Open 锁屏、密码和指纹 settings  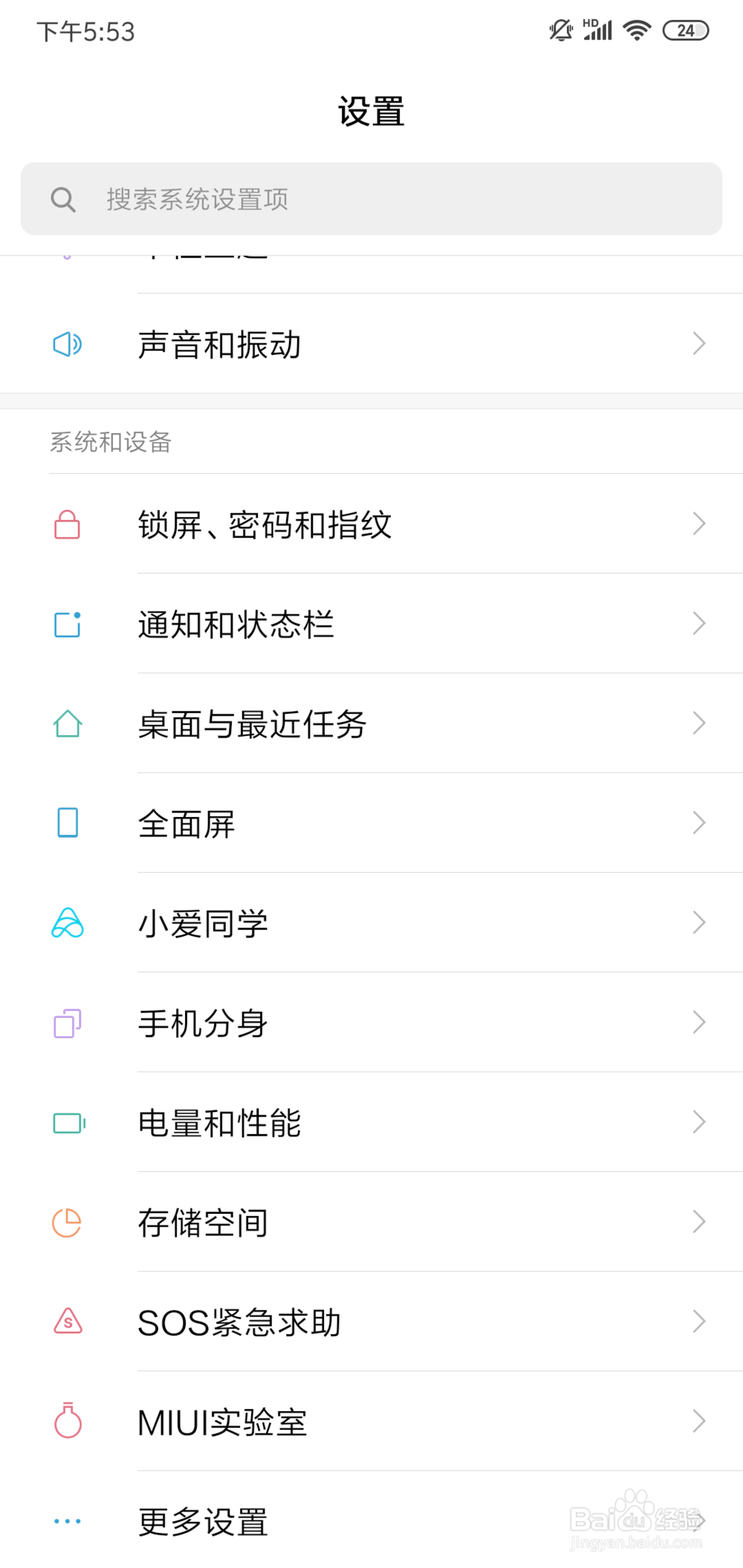tap(371, 524)
